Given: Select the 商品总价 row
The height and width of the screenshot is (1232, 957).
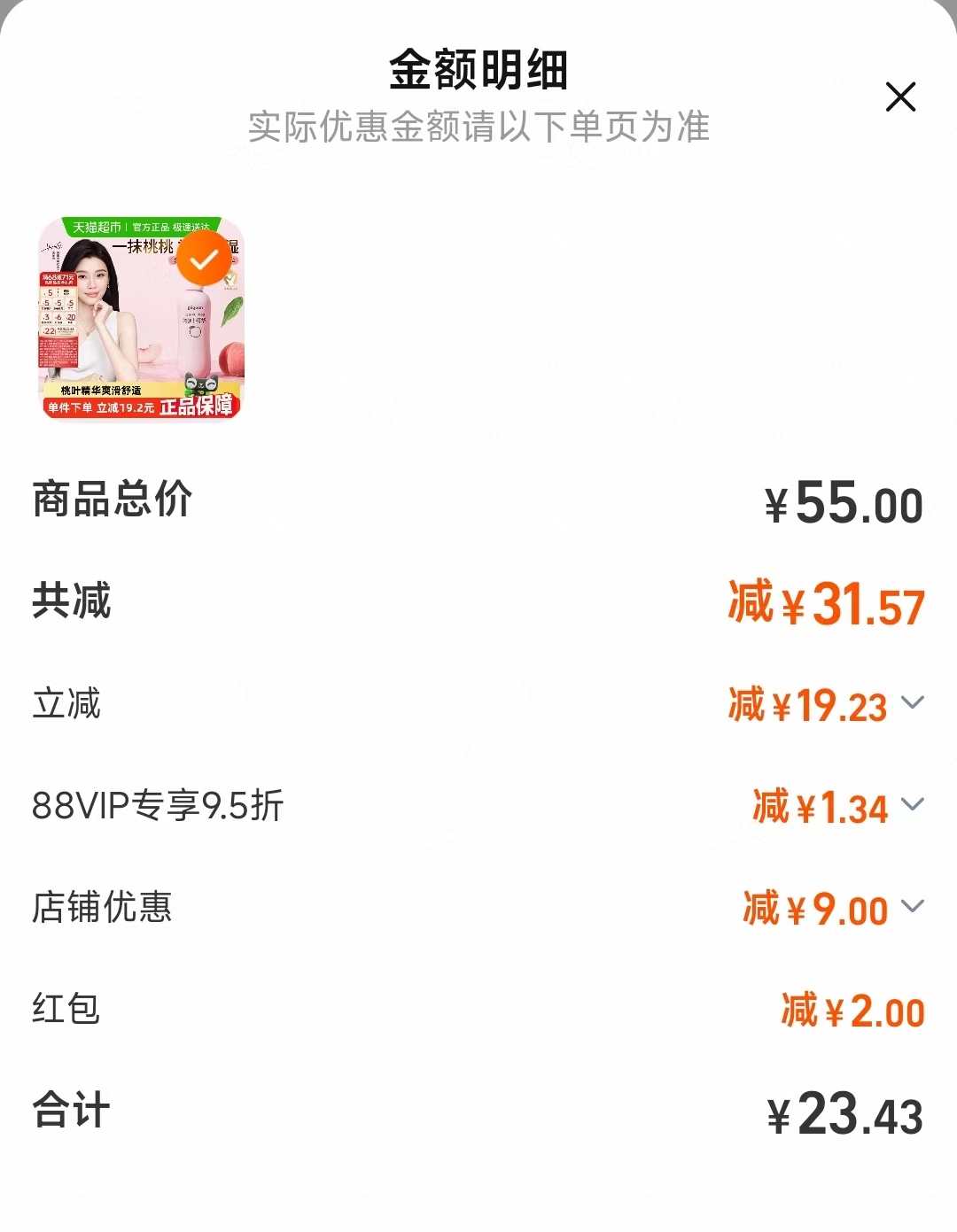Looking at the screenshot, I should coord(478,502).
